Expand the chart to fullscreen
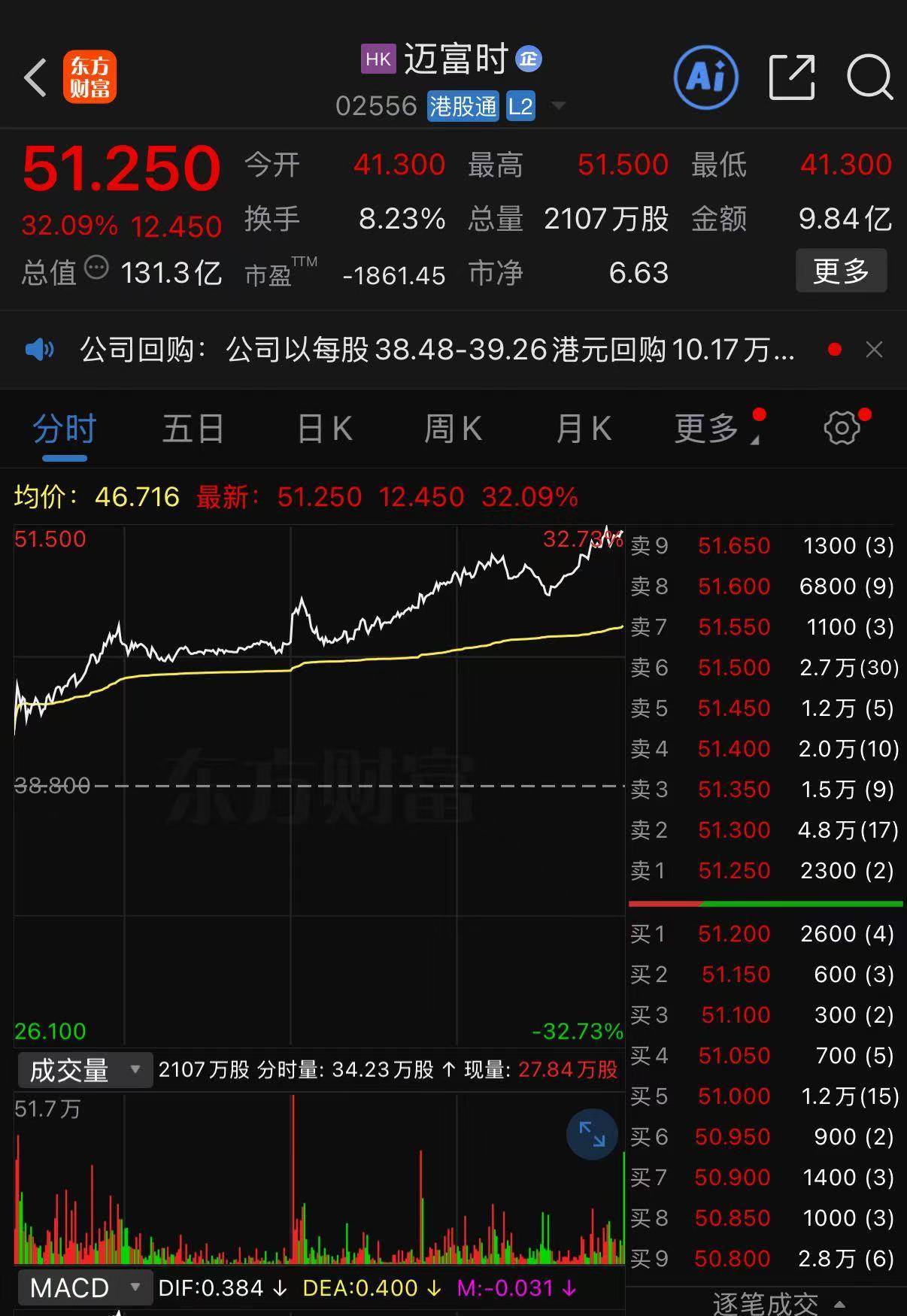 pyautogui.click(x=592, y=1134)
